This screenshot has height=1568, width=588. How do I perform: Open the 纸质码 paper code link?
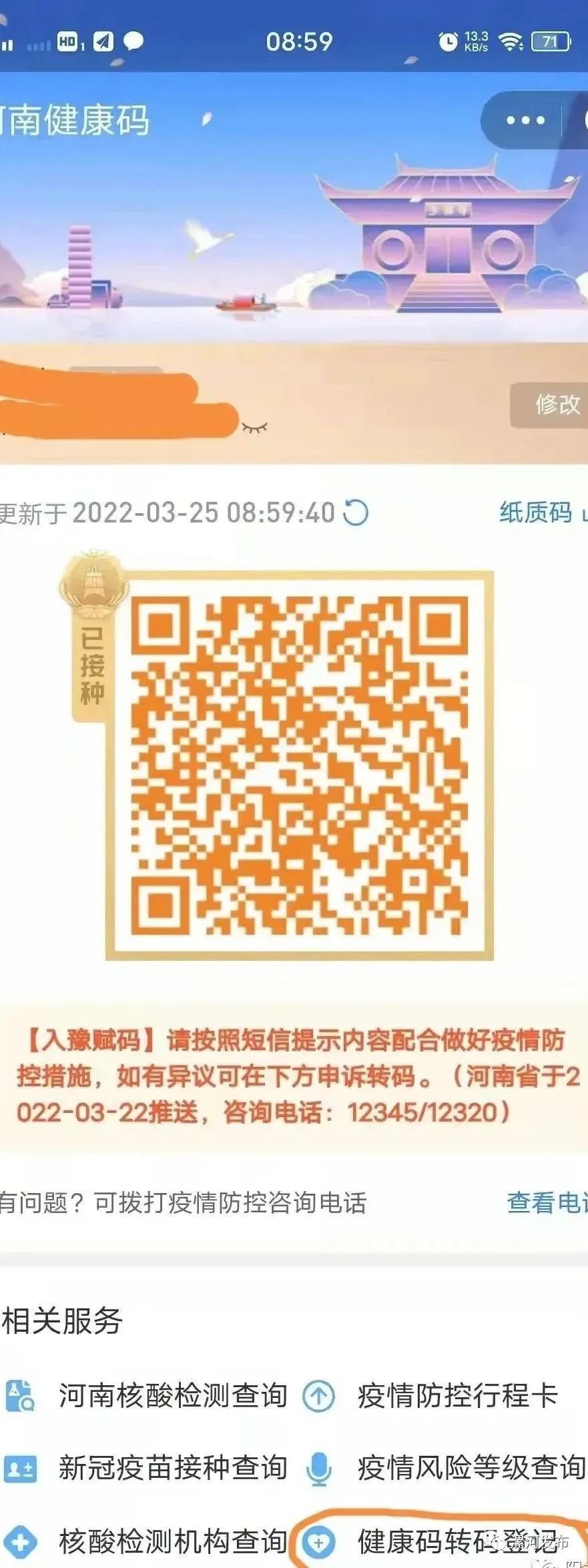coord(537,512)
